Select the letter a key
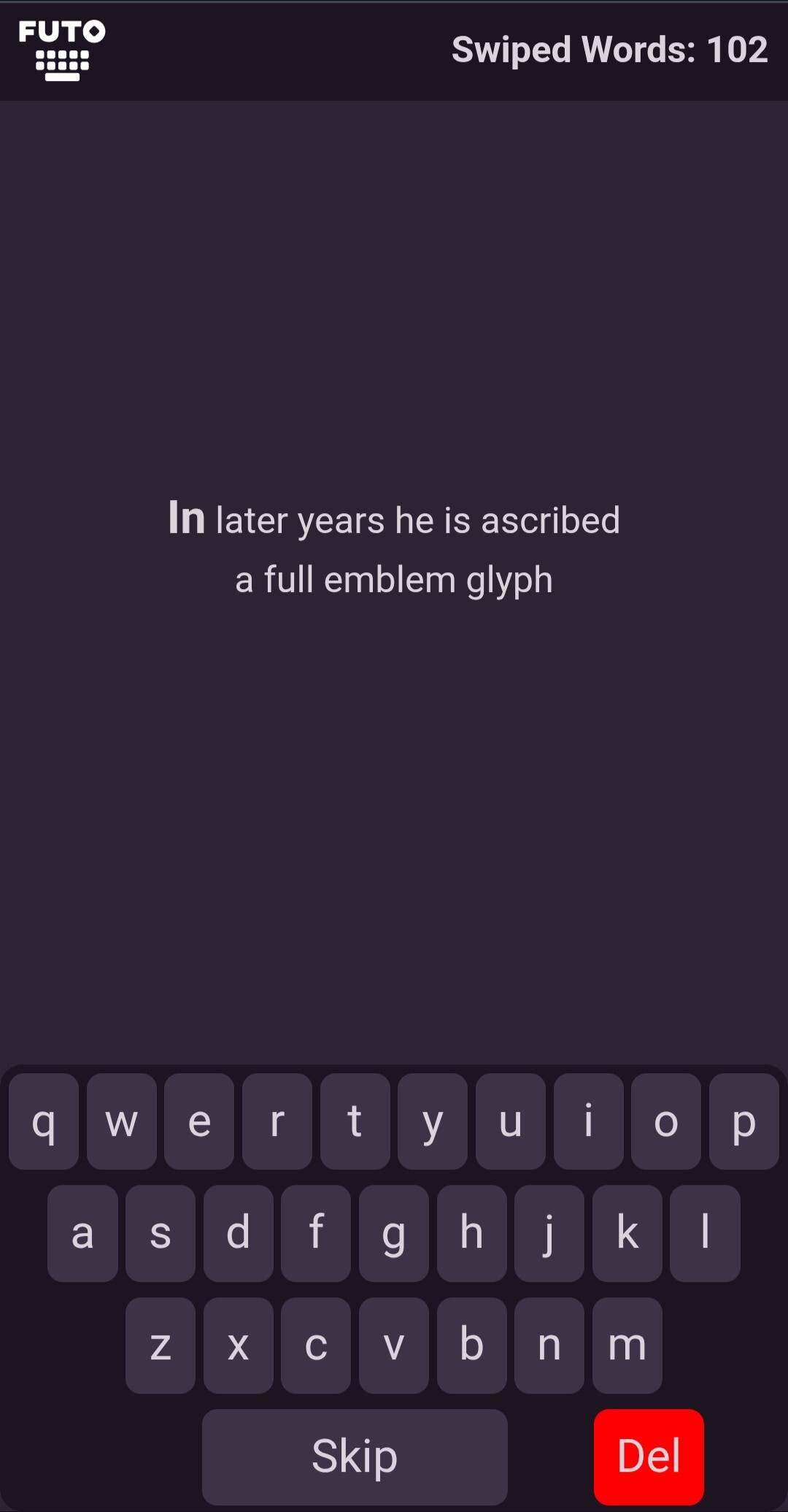 pos(82,1233)
